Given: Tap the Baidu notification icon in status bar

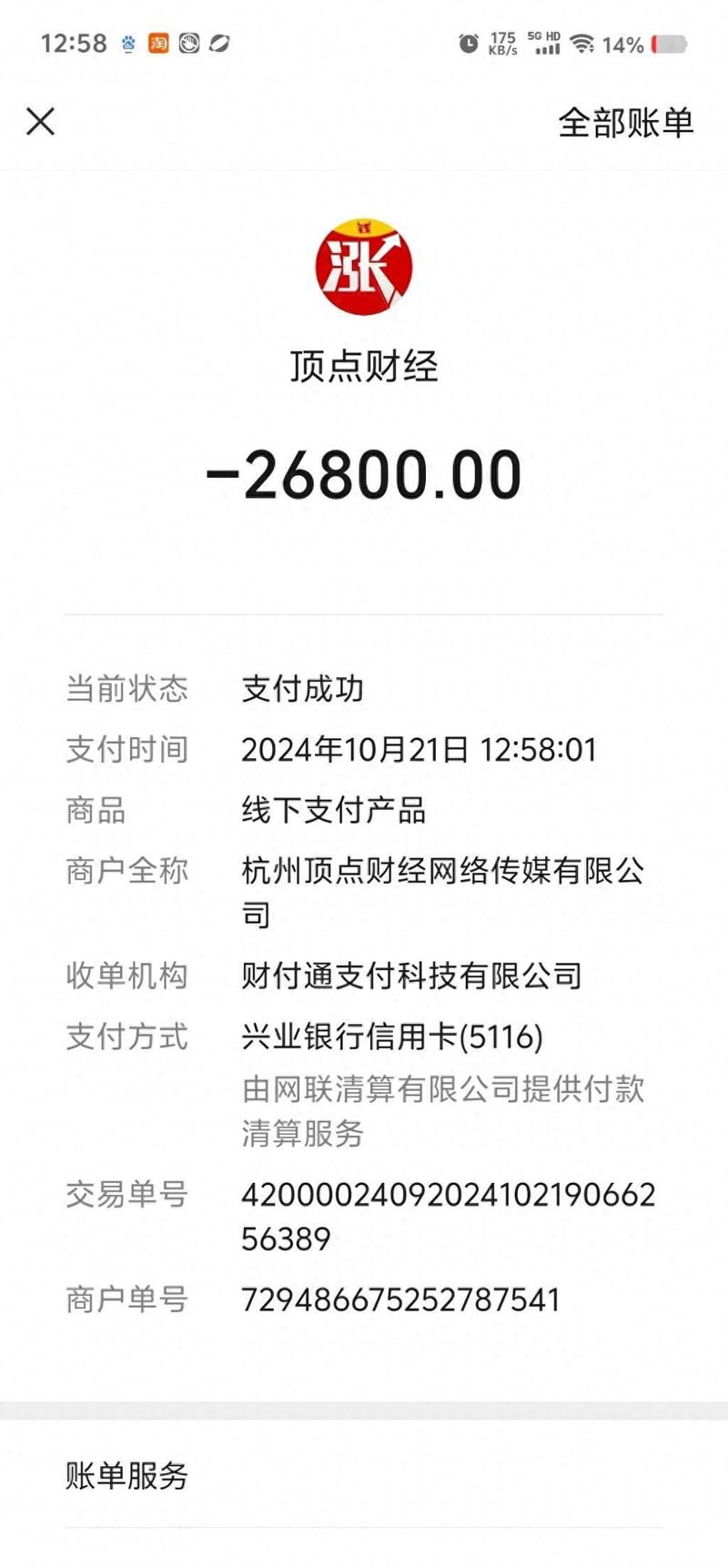Looking at the screenshot, I should point(128,42).
